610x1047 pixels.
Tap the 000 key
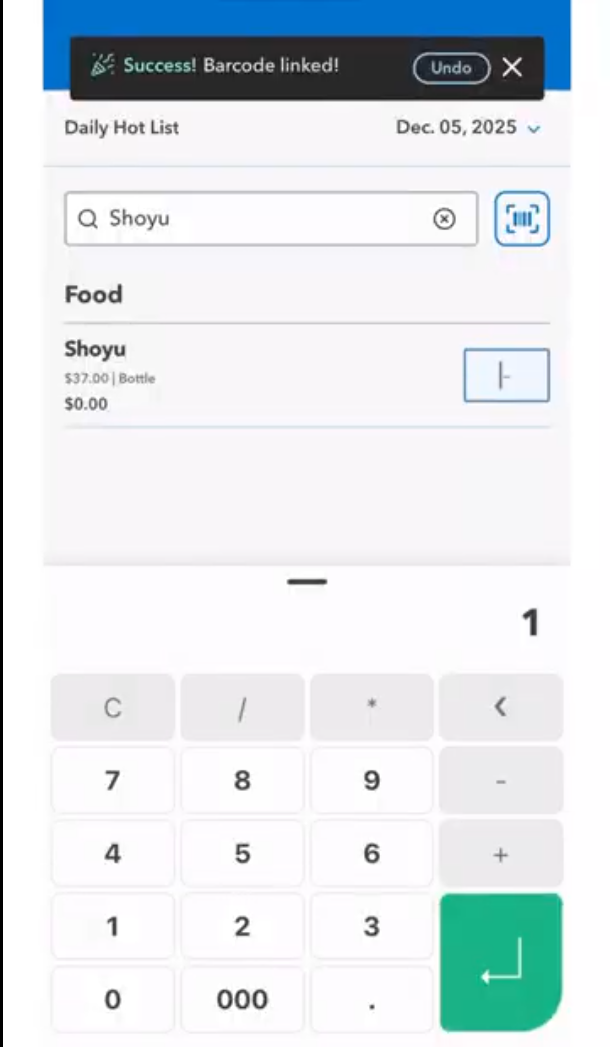coord(242,999)
